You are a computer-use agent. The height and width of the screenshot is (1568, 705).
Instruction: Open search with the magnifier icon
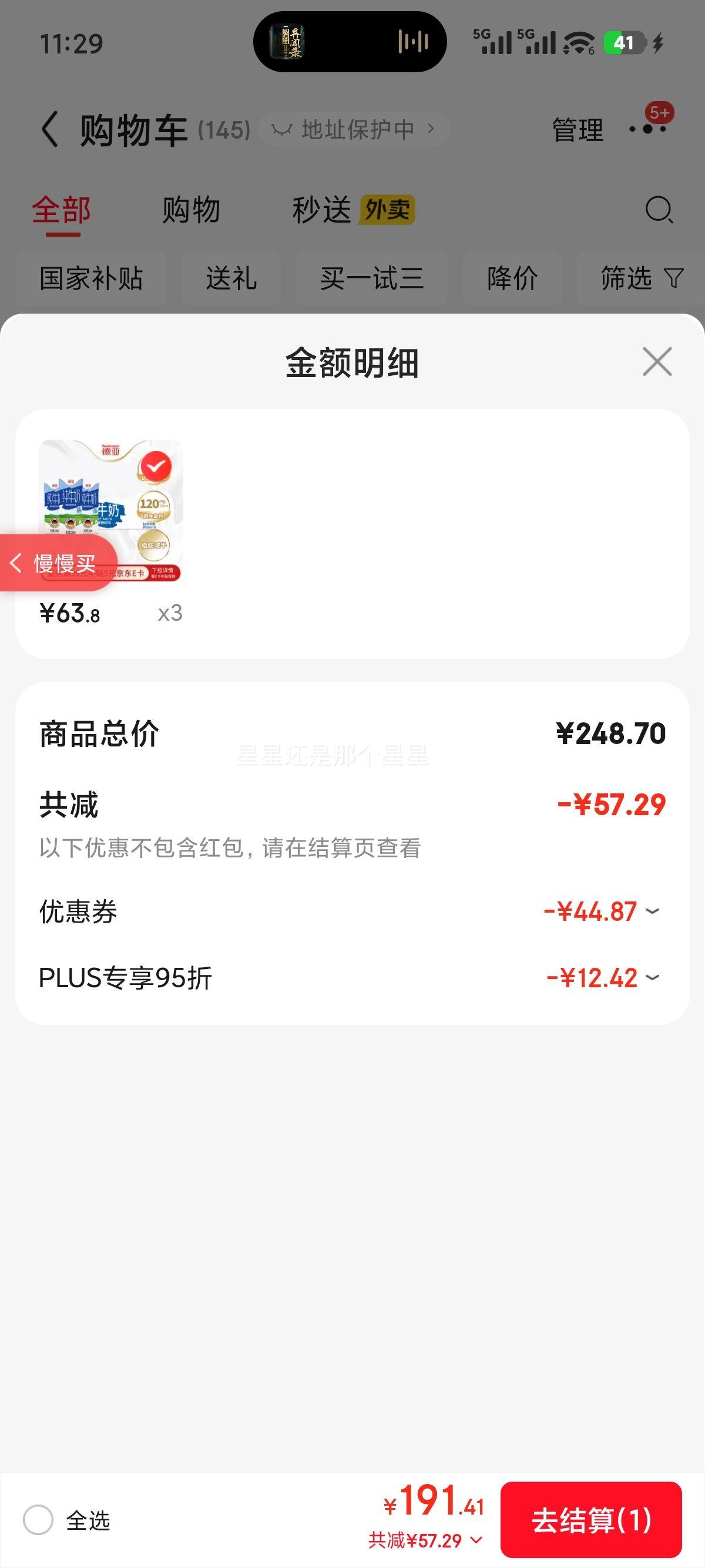point(658,210)
